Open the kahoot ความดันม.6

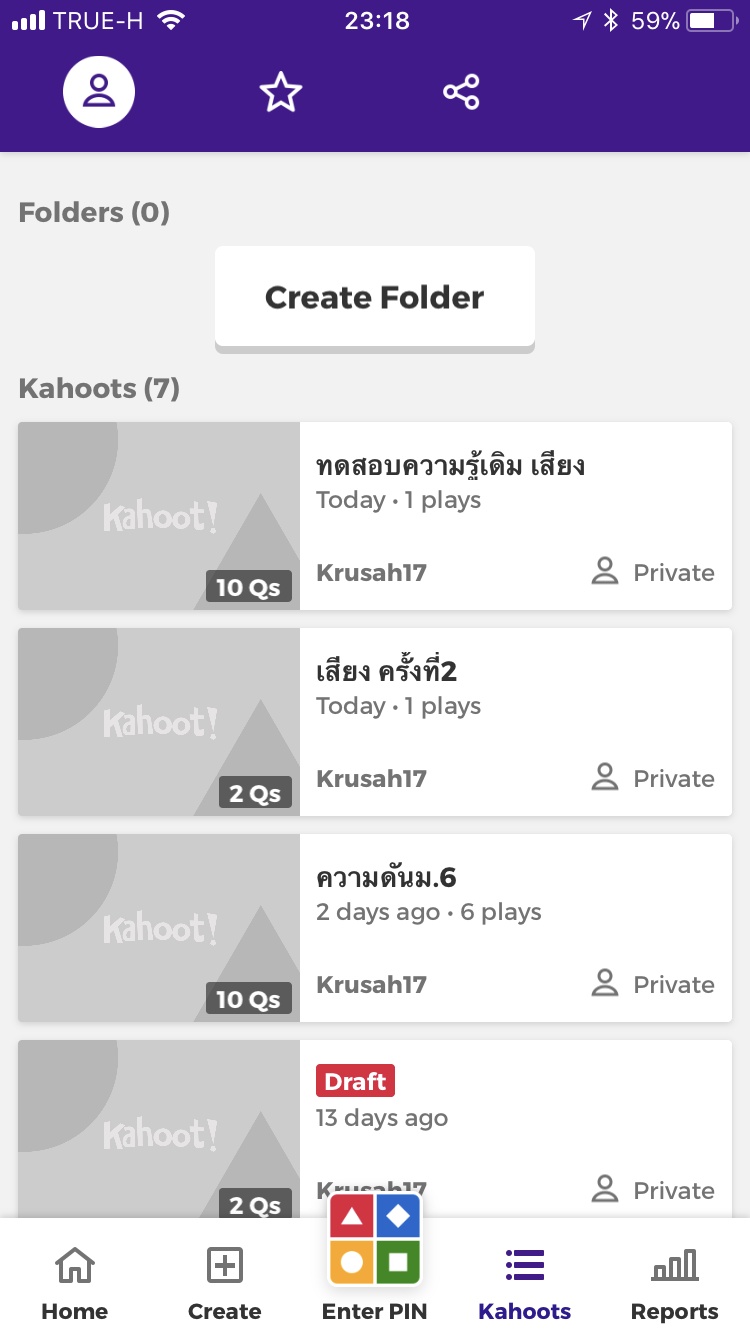(x=375, y=928)
